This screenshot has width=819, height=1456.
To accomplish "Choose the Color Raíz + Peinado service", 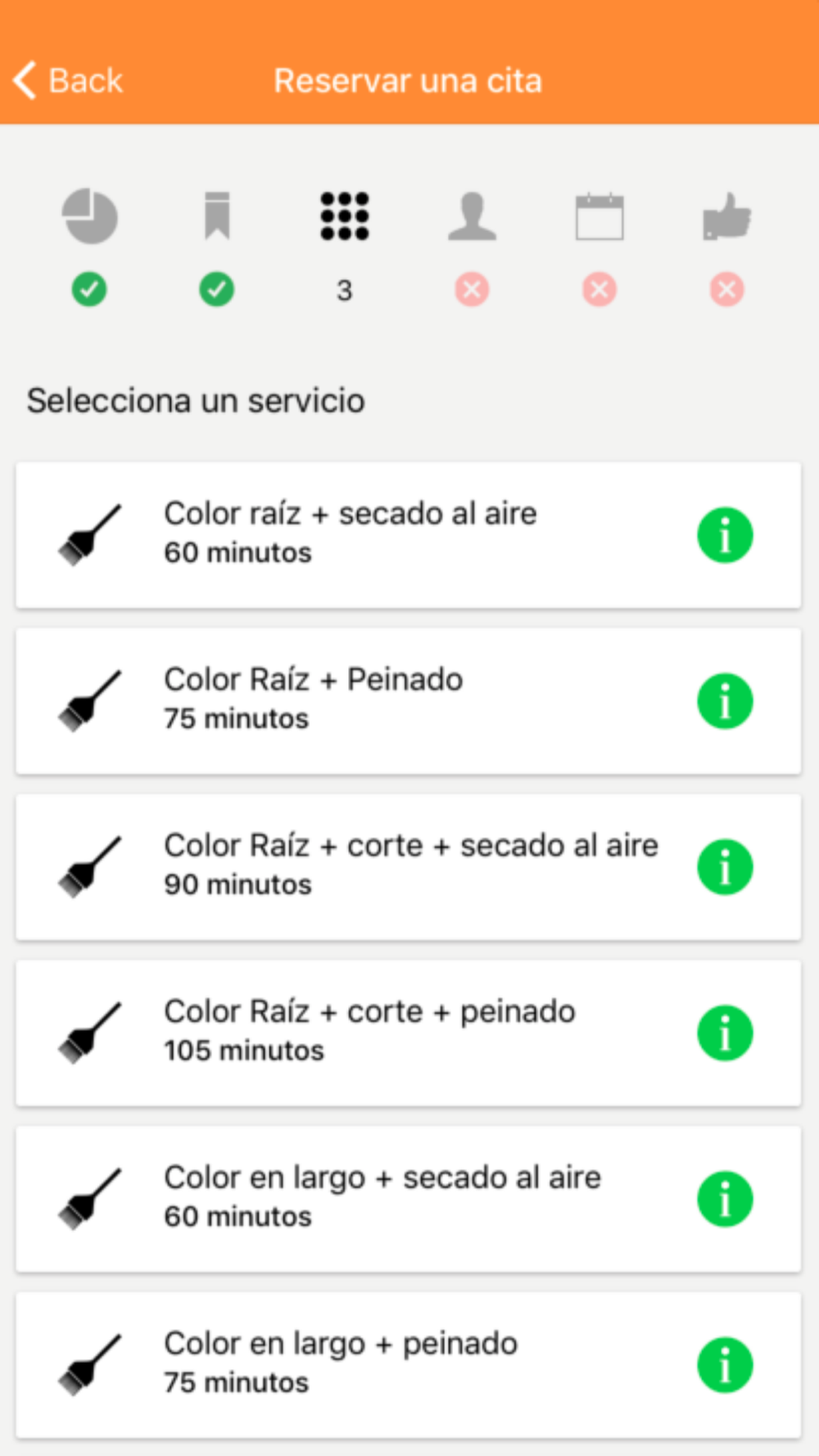I will click(x=408, y=701).
